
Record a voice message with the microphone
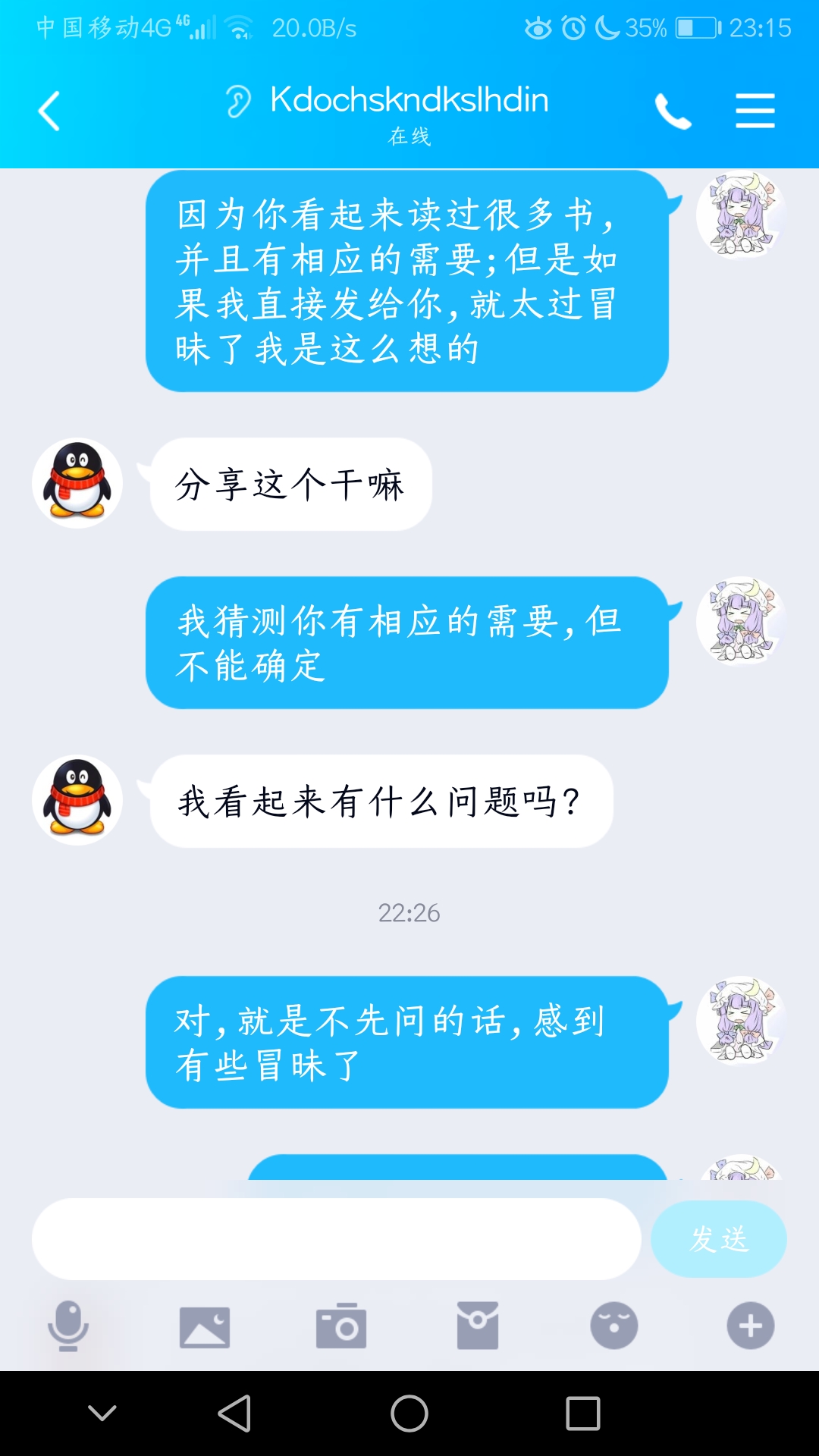tap(68, 1326)
